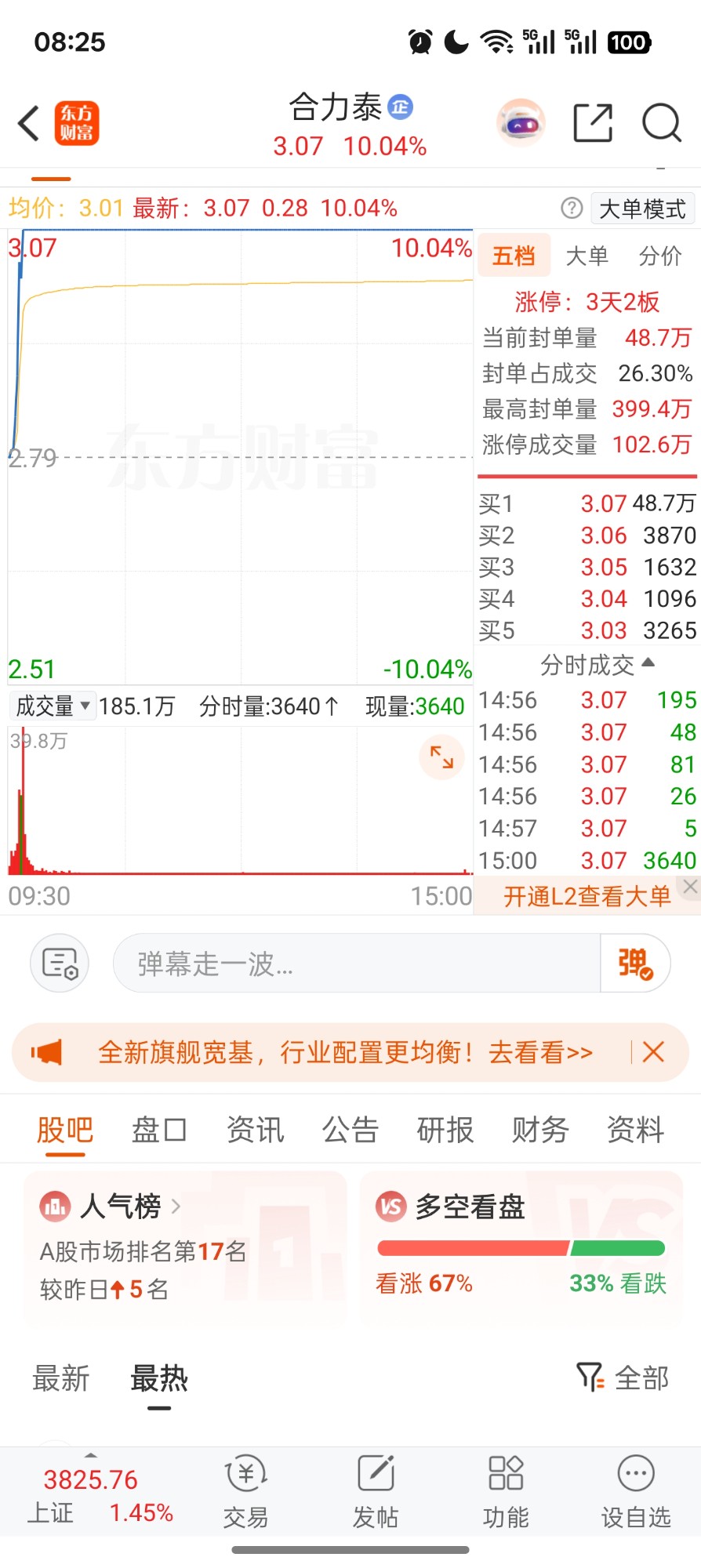Viewport: 701px width, 1568px height.
Task: Open the search magnifier icon
Action: coord(662,123)
